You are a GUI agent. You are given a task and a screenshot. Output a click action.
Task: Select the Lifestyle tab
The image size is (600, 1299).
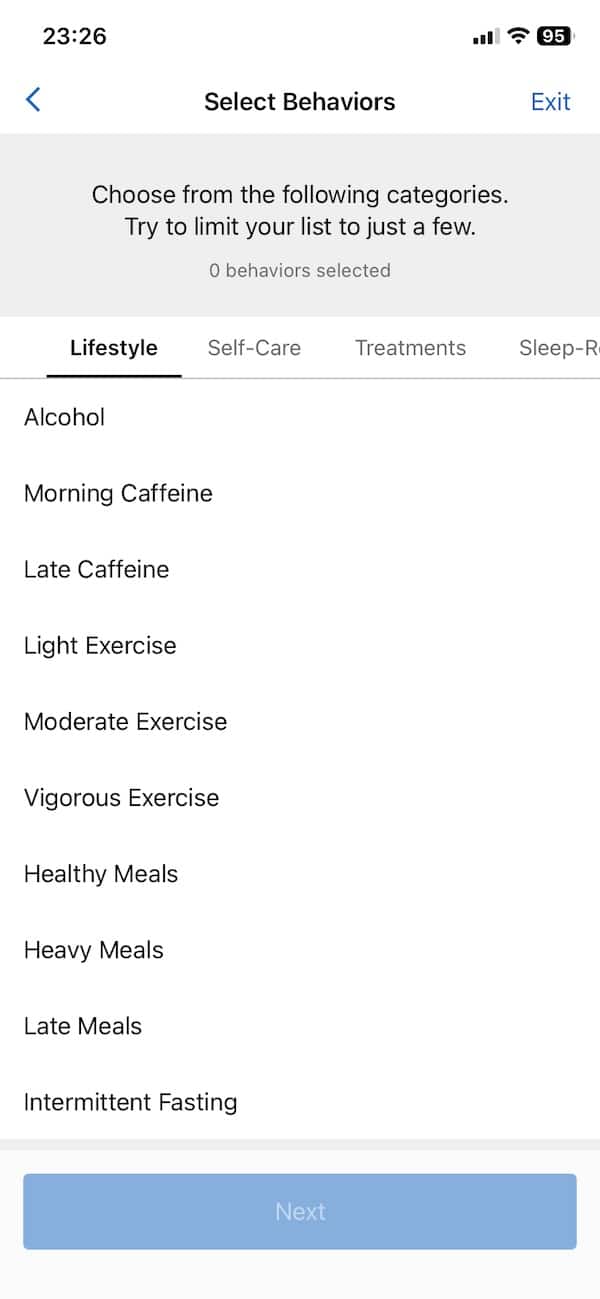(114, 348)
